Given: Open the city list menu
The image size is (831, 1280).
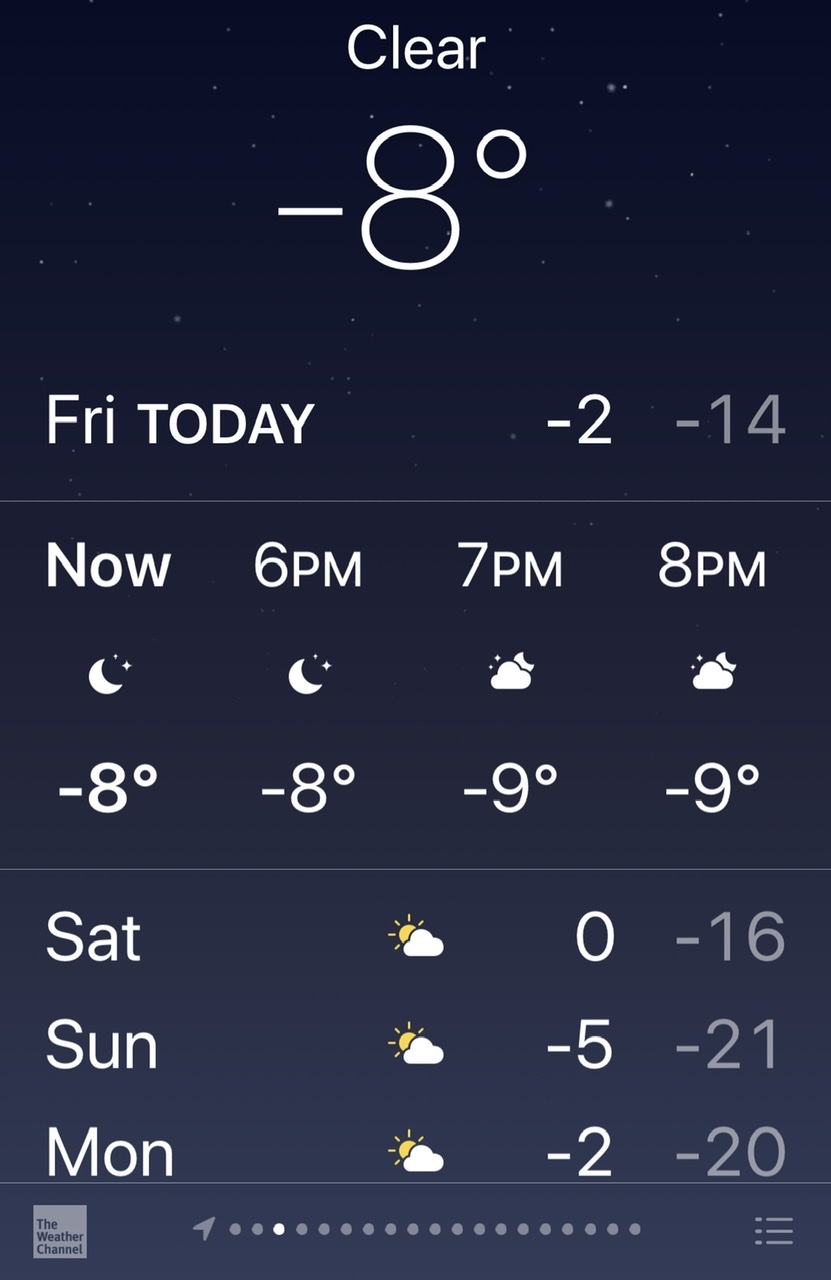Looking at the screenshot, I should (x=773, y=1231).
